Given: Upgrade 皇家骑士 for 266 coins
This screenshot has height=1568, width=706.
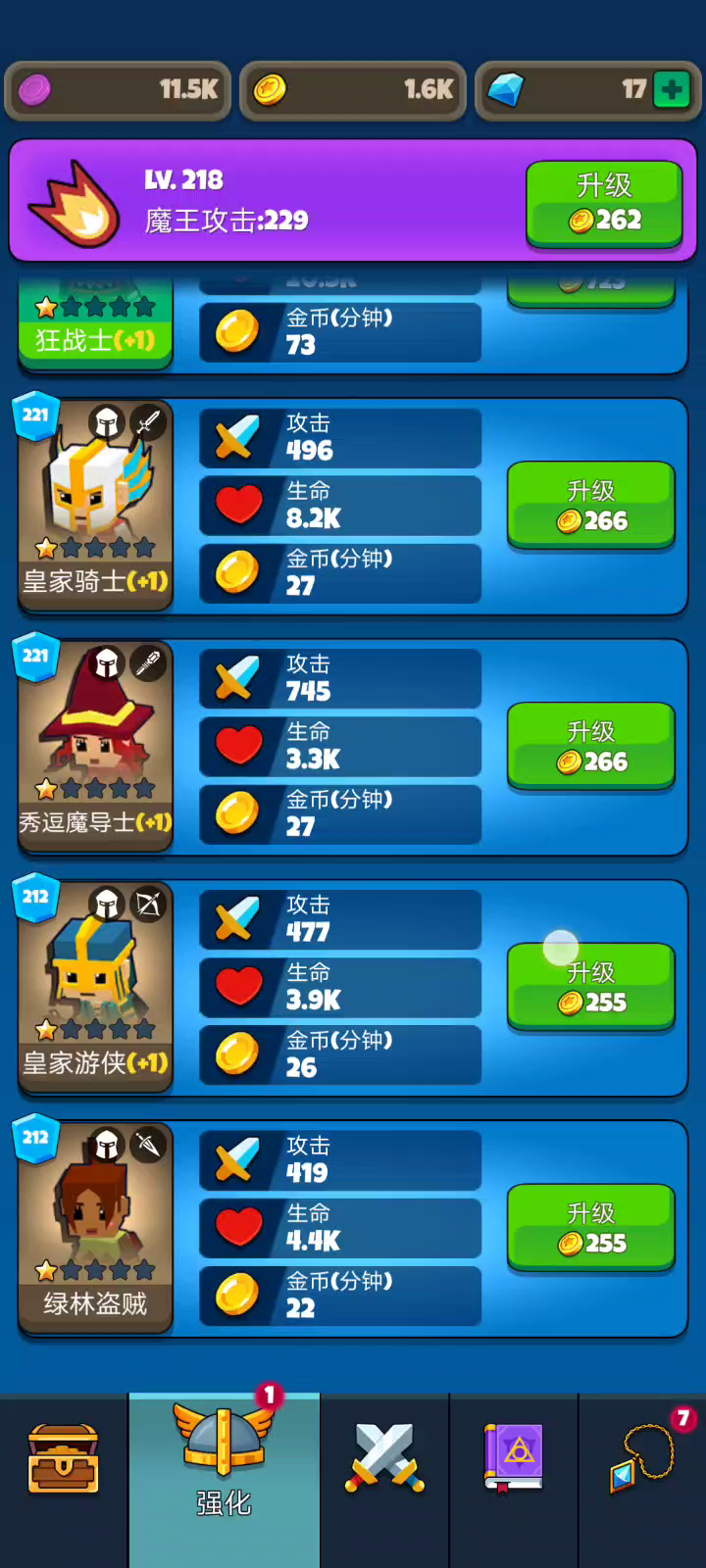Looking at the screenshot, I should click(590, 505).
